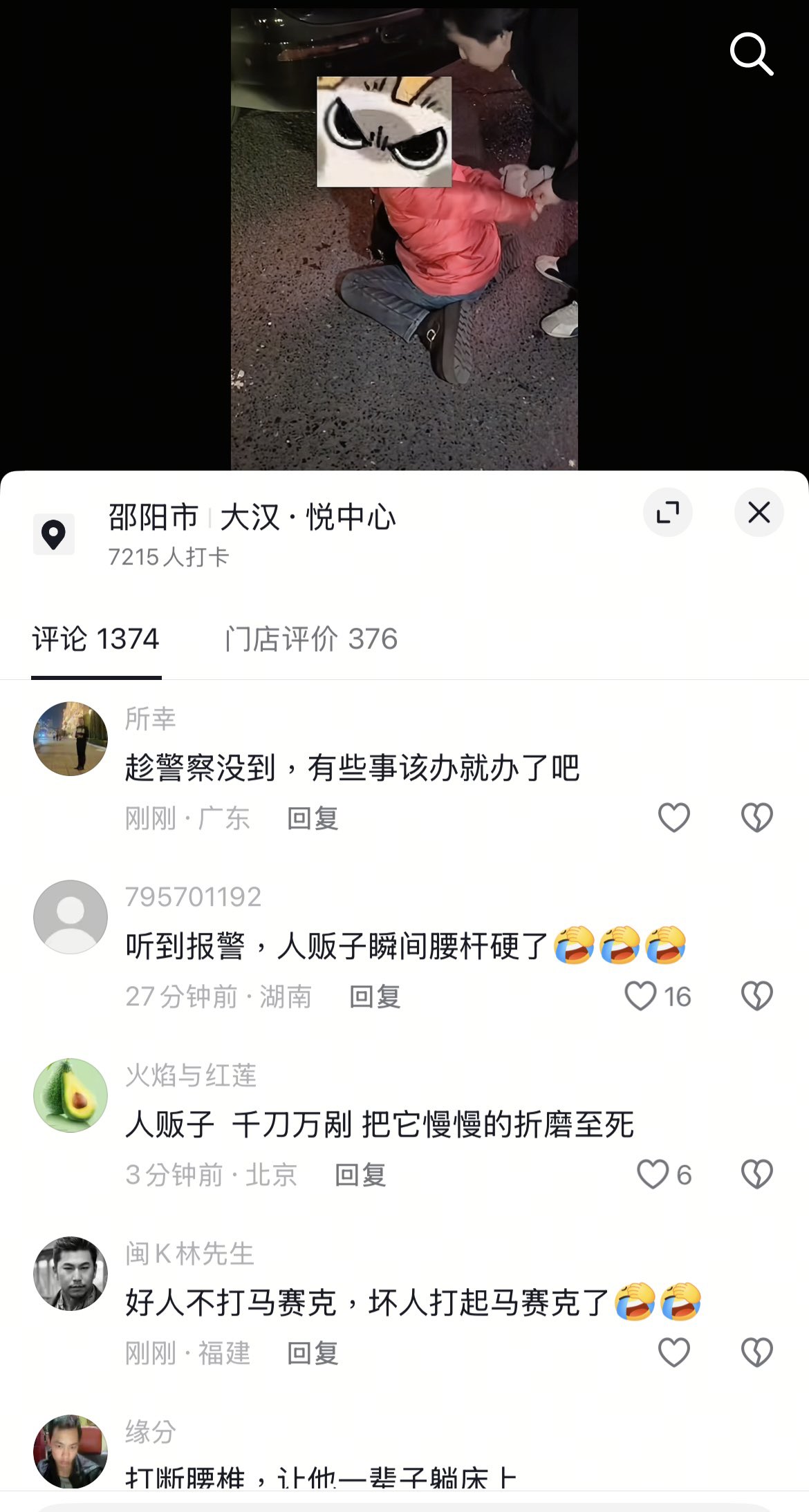Switch to the 门店评价 376 tab
The width and height of the screenshot is (809, 1512).
coord(311,639)
